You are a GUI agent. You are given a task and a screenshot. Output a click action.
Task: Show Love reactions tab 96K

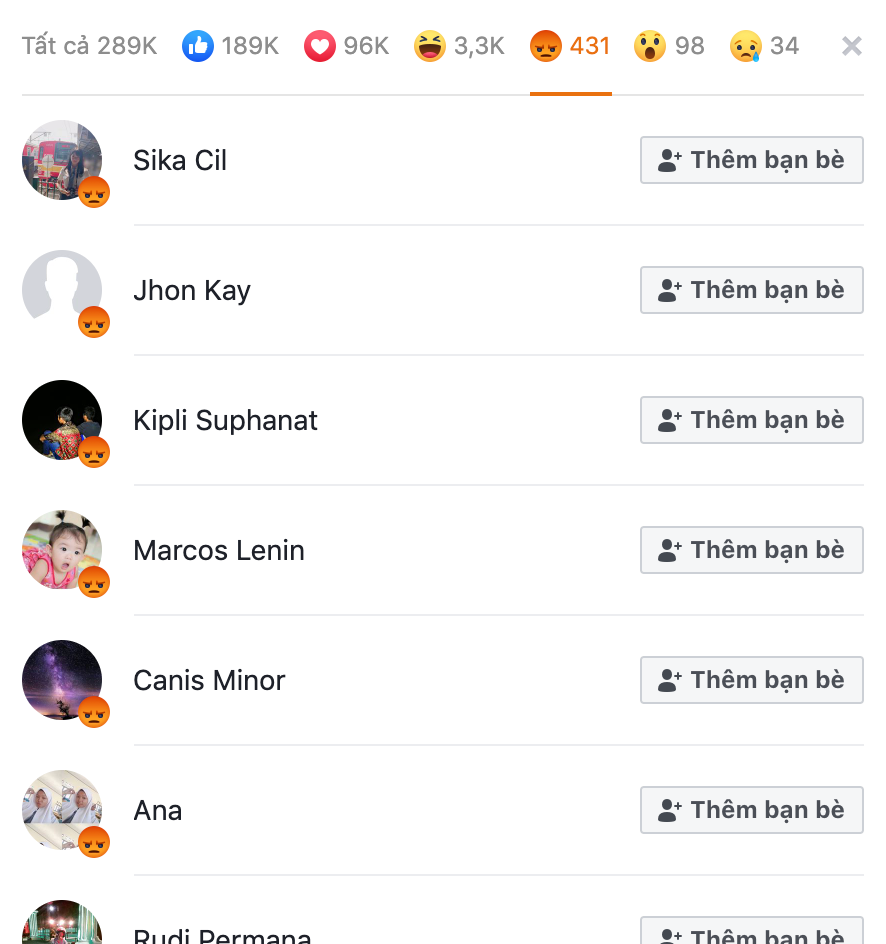346,46
